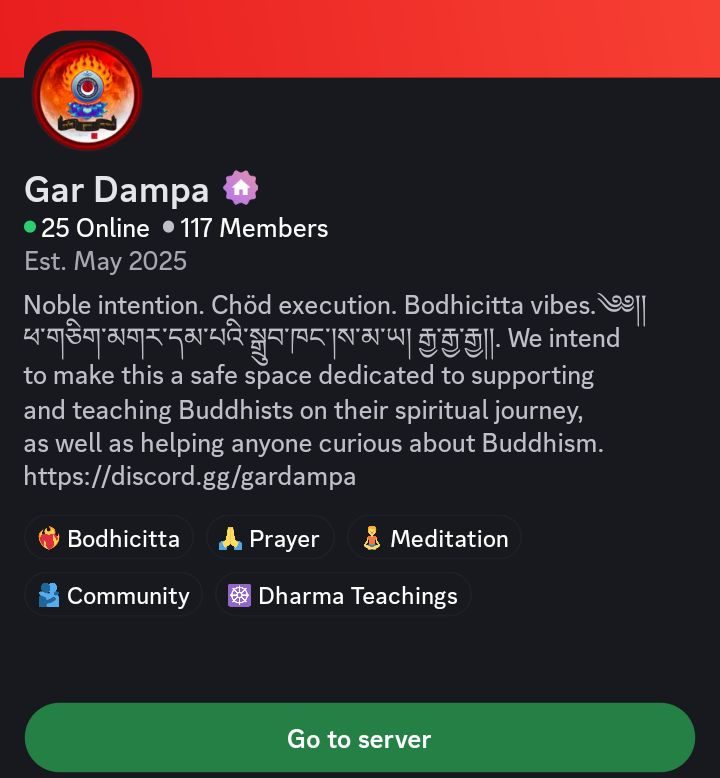Open the discord.gg/gardampa invite link
Image resolution: width=720 pixels, height=778 pixels.
coord(190,476)
